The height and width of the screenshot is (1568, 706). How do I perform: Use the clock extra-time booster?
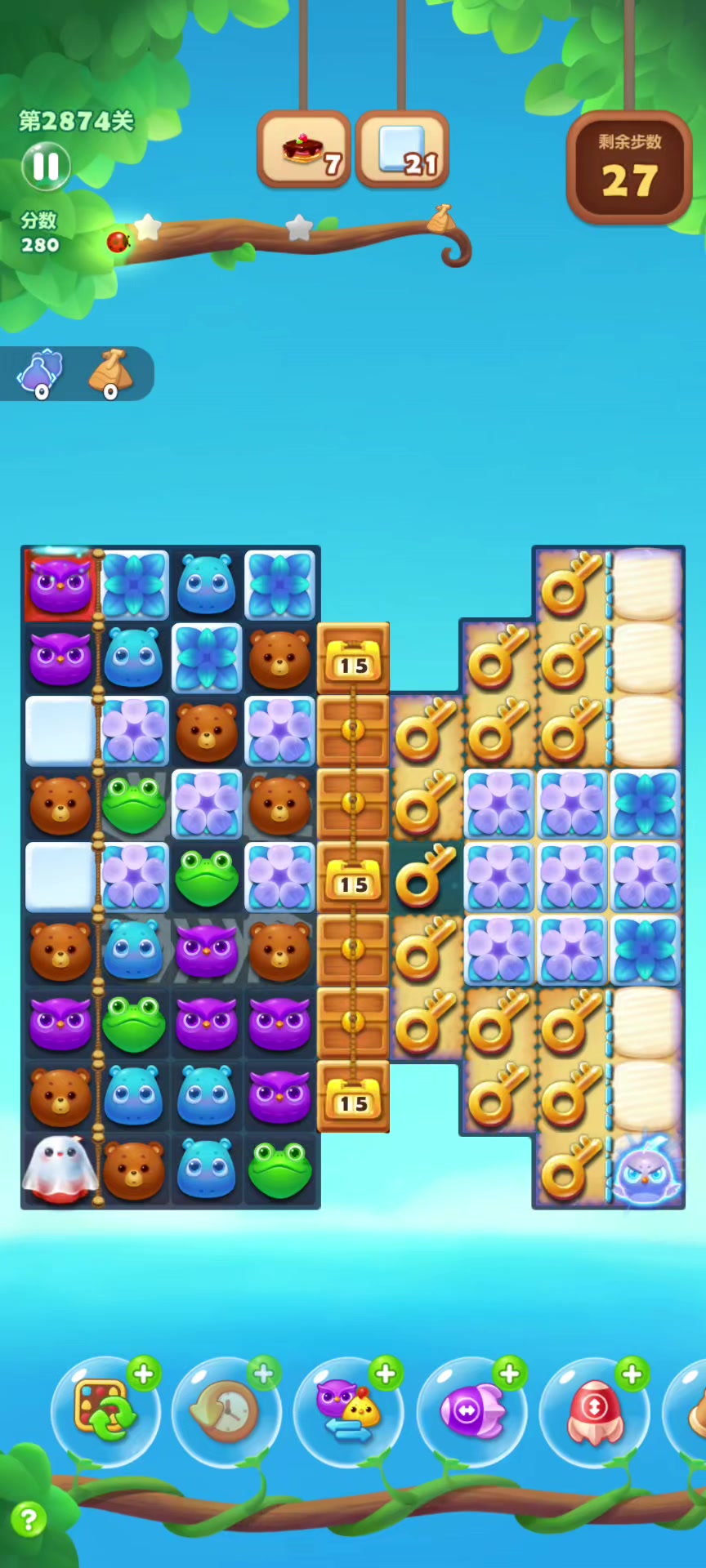click(x=226, y=1412)
